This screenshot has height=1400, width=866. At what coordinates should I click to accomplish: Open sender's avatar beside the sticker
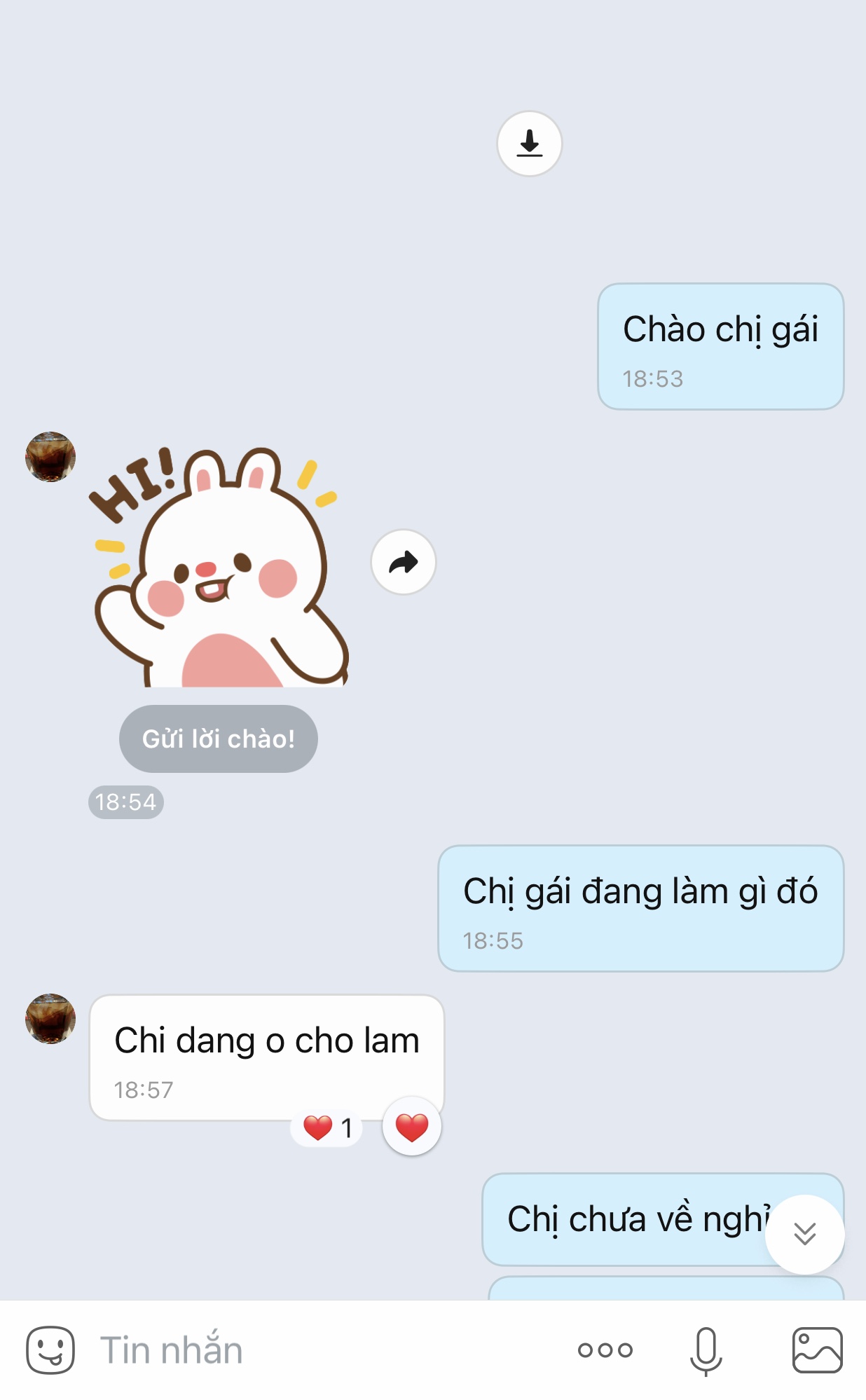pos(50,457)
